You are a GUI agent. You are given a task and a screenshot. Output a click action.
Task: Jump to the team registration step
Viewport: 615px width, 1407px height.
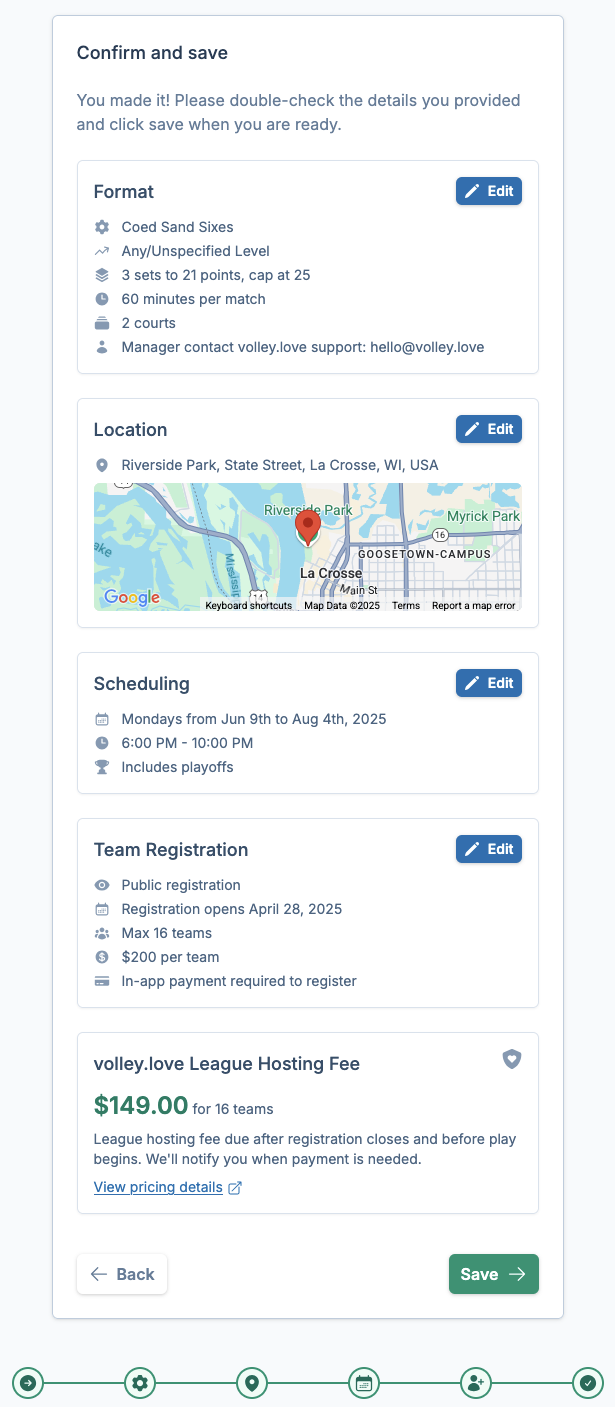click(476, 1383)
